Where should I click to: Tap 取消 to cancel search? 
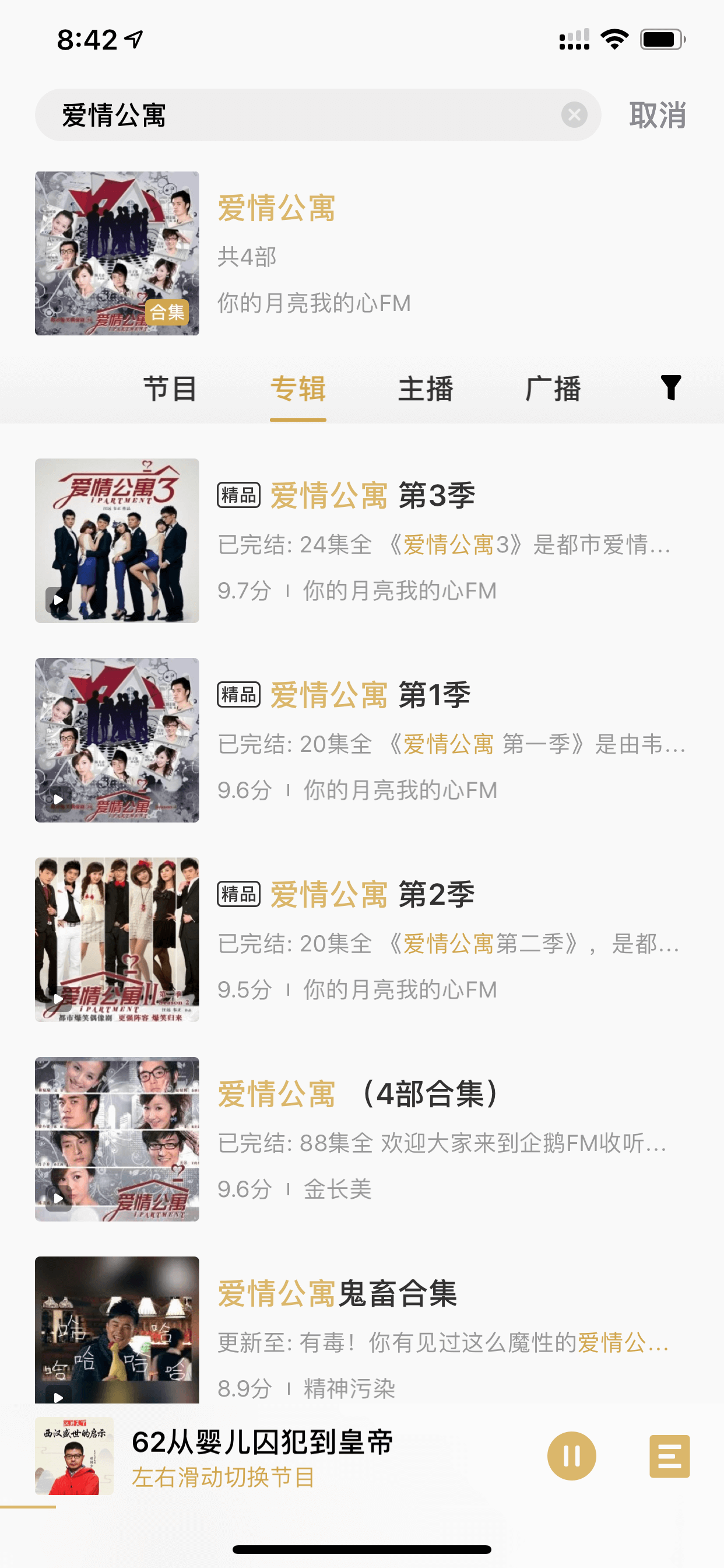[657, 115]
